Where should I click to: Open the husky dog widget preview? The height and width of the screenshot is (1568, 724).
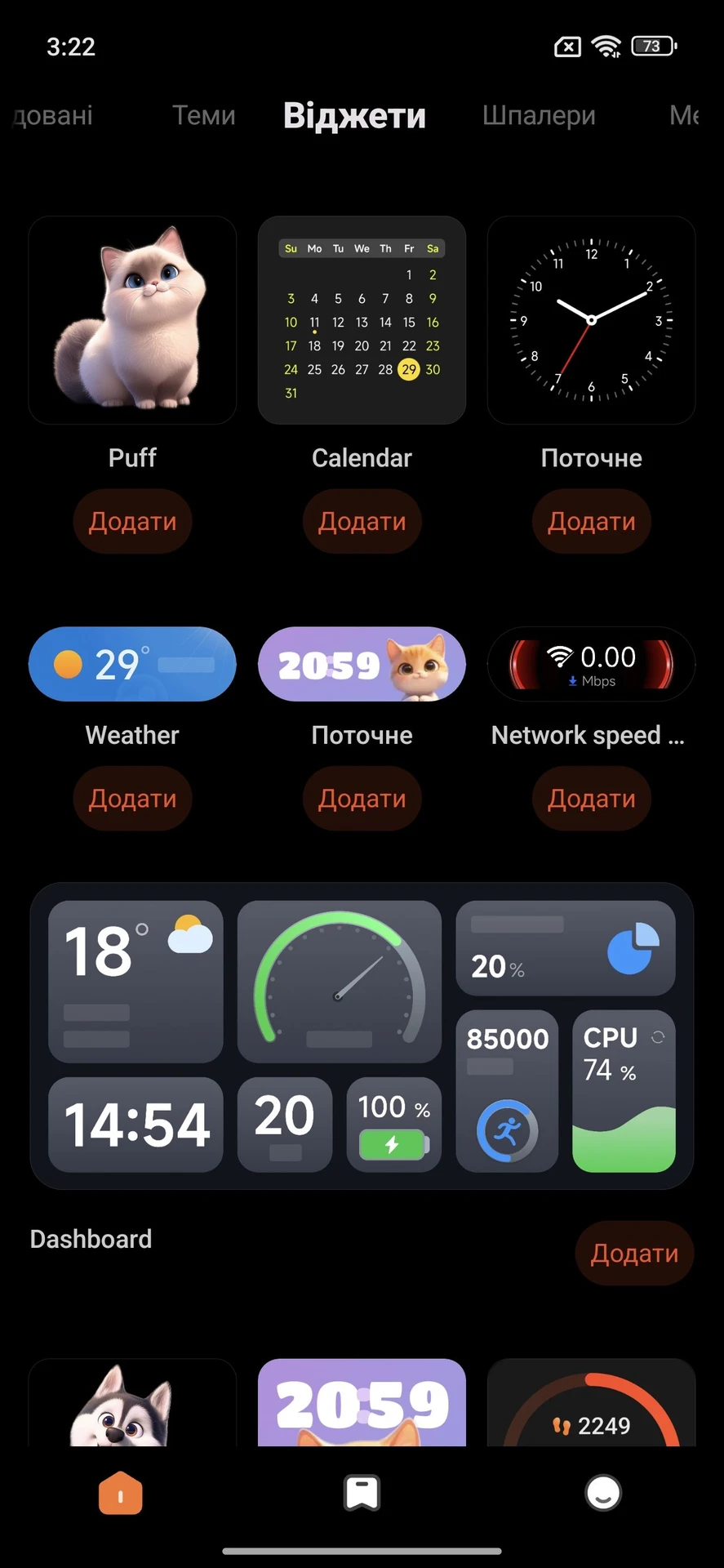(x=132, y=1403)
